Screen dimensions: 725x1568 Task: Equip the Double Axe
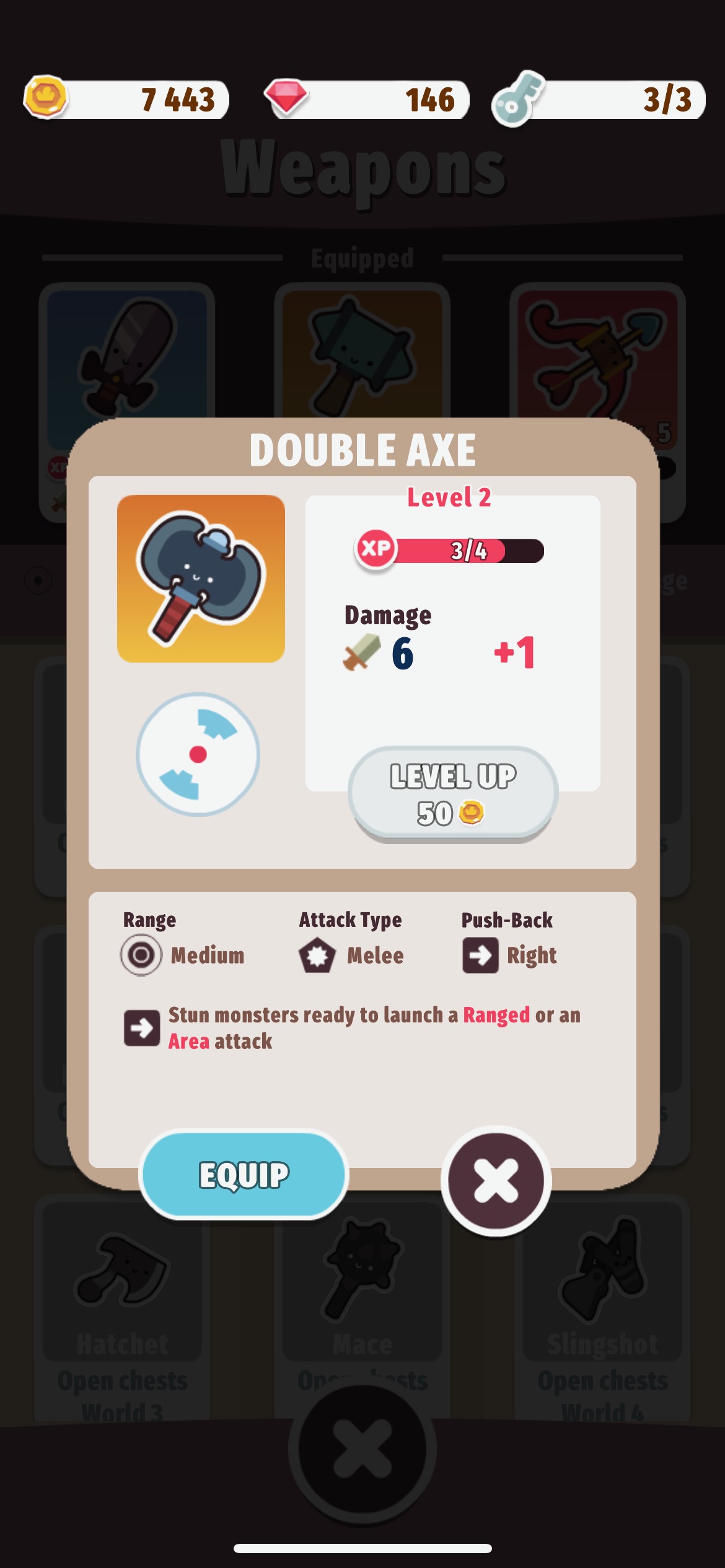(244, 1175)
